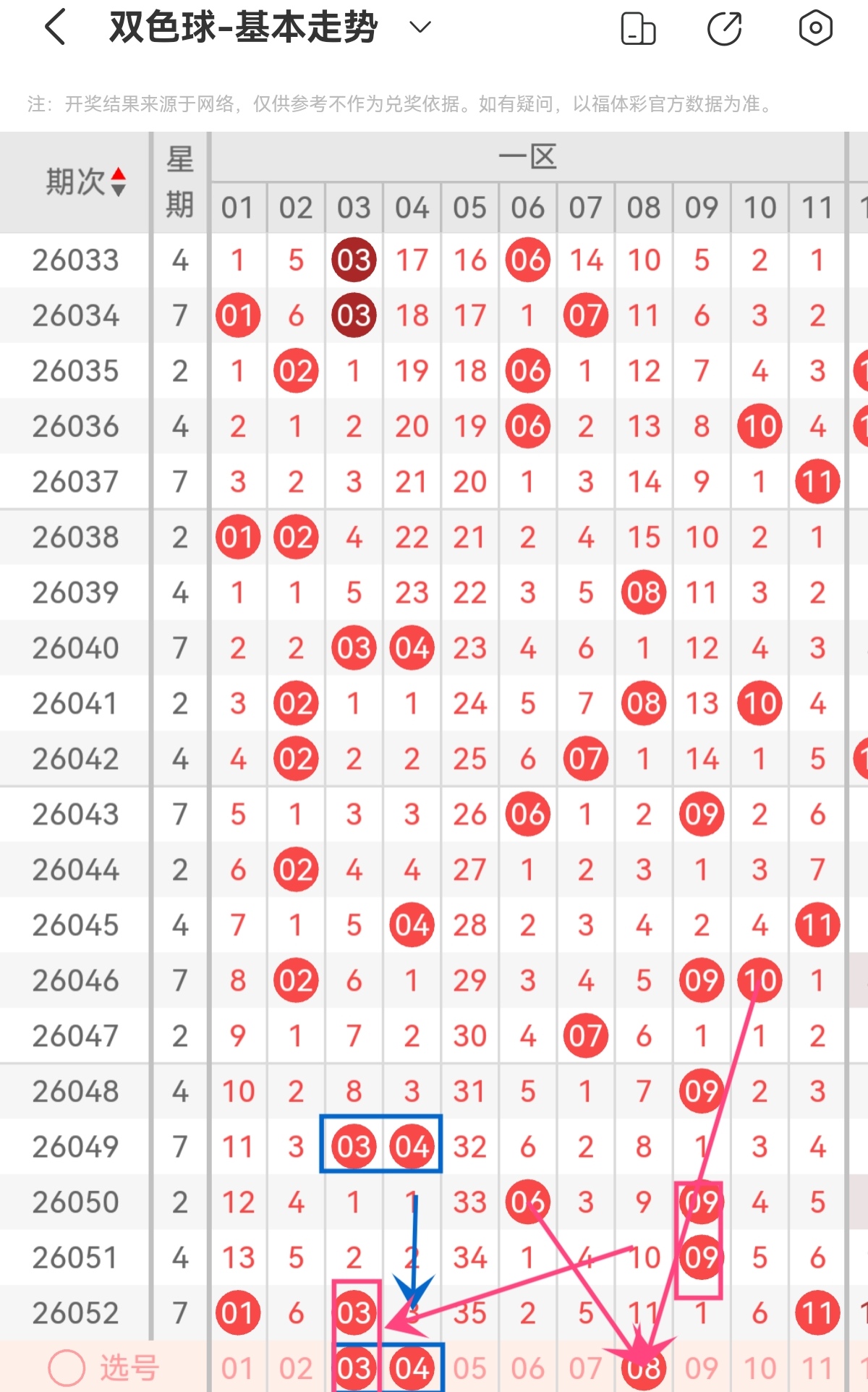Go back using the top-left arrow
The height and width of the screenshot is (1392, 868).
(x=55, y=27)
